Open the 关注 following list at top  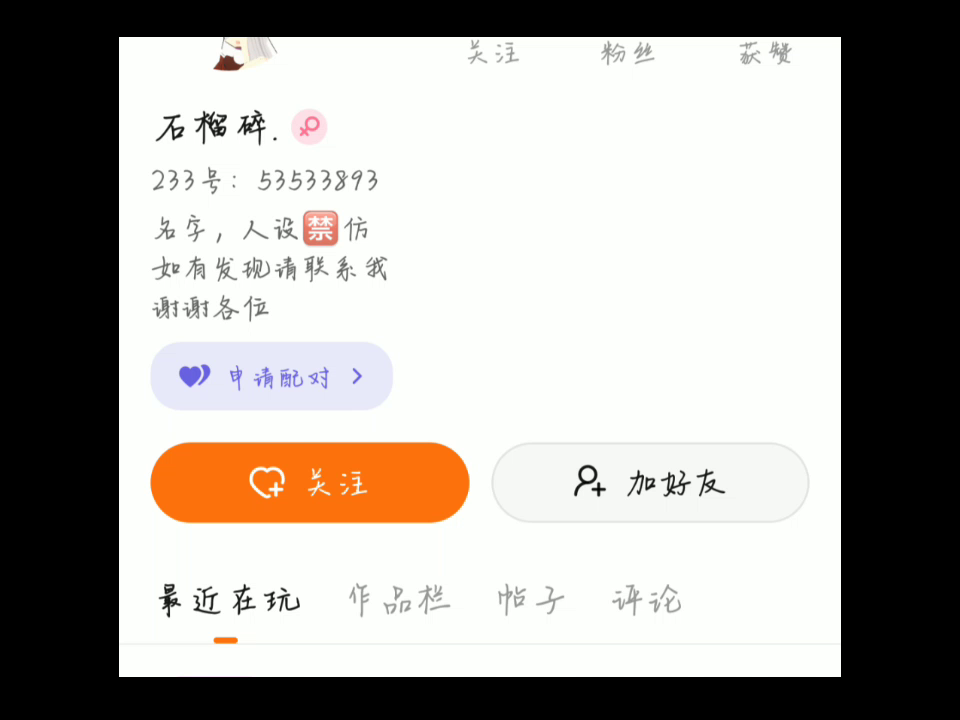tap(493, 52)
